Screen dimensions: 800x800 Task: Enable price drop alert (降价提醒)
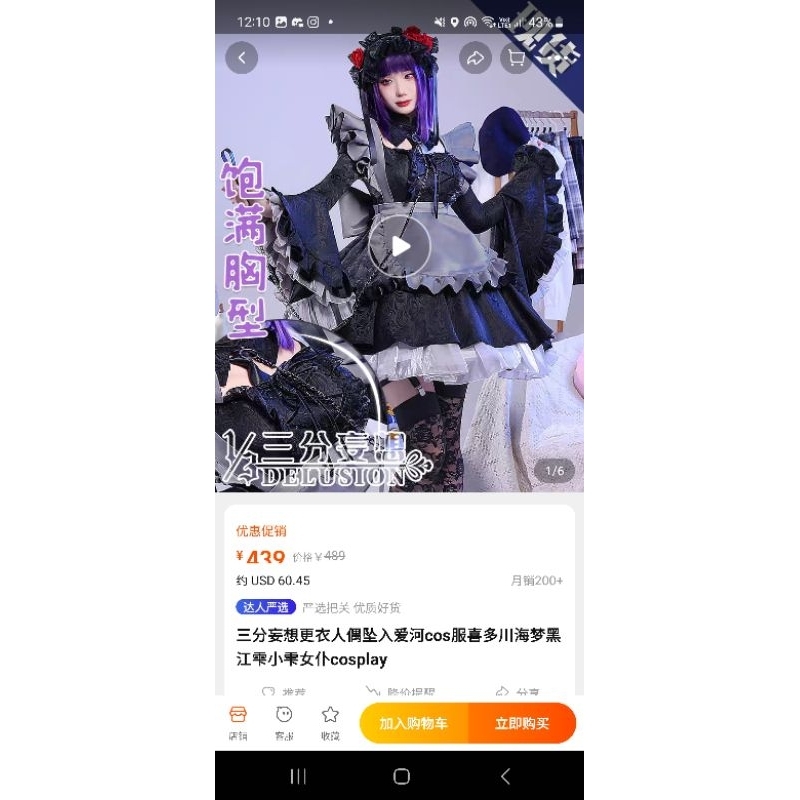pos(400,691)
